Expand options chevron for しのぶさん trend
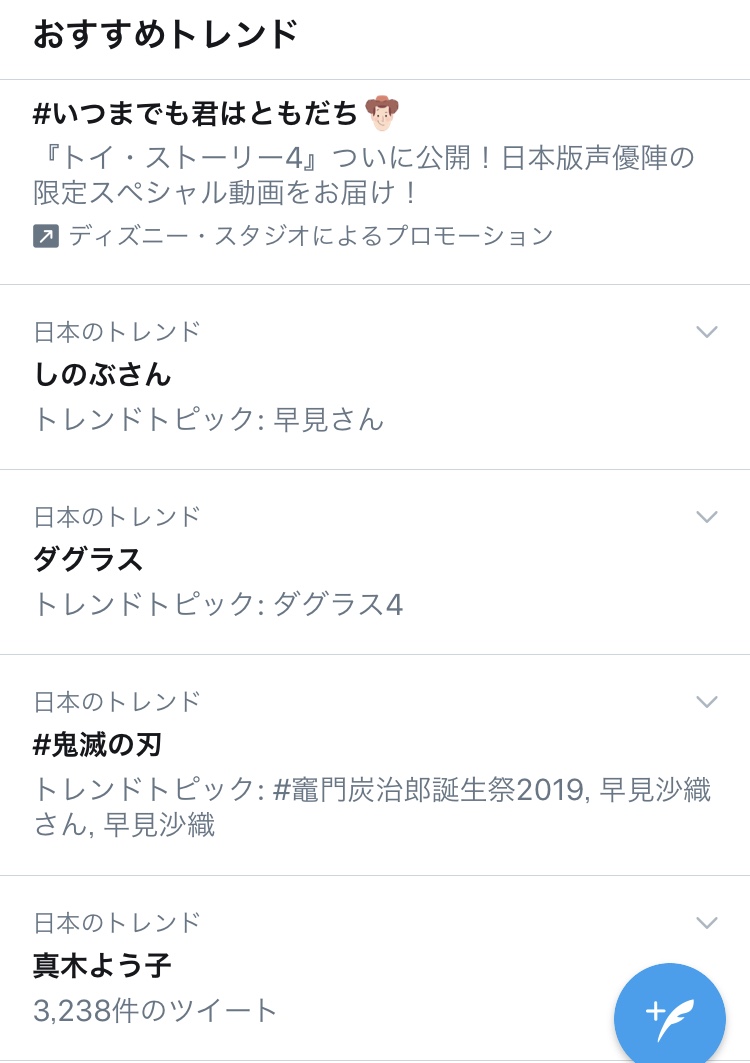Image resolution: width=750 pixels, height=1063 pixels. point(707,332)
